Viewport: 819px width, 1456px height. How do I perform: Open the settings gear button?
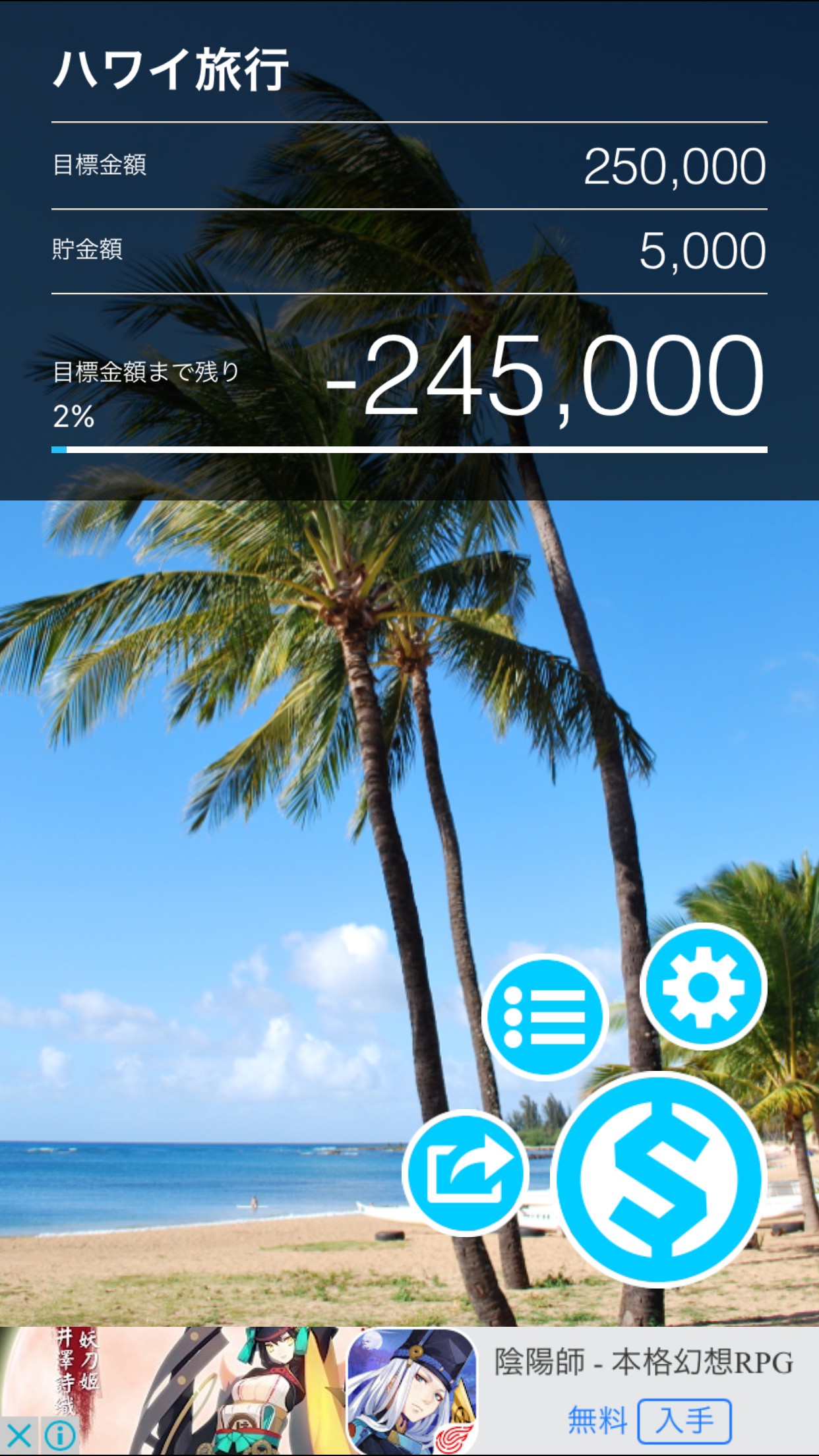[x=703, y=986]
